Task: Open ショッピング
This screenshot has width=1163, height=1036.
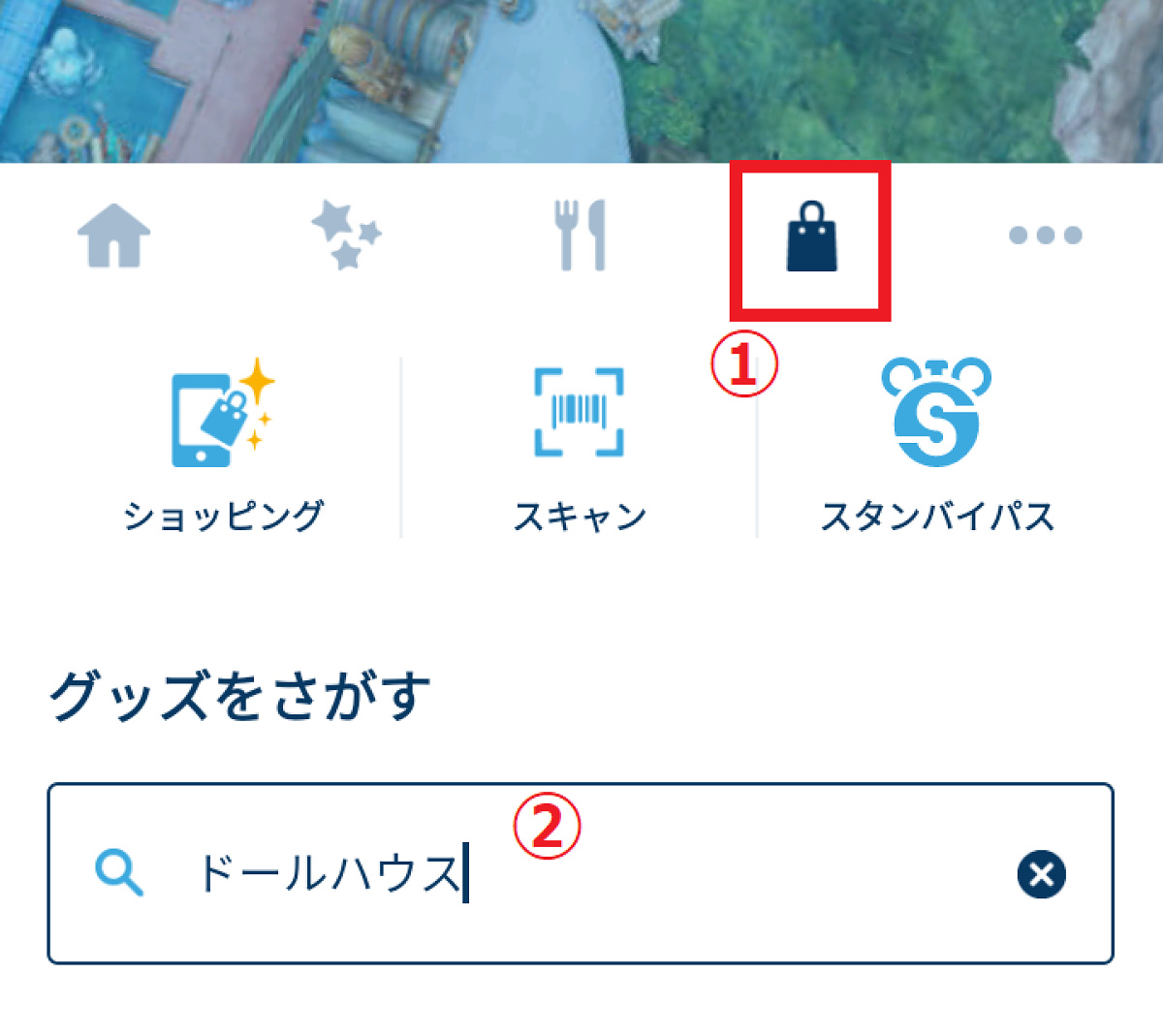Action: (x=223, y=446)
